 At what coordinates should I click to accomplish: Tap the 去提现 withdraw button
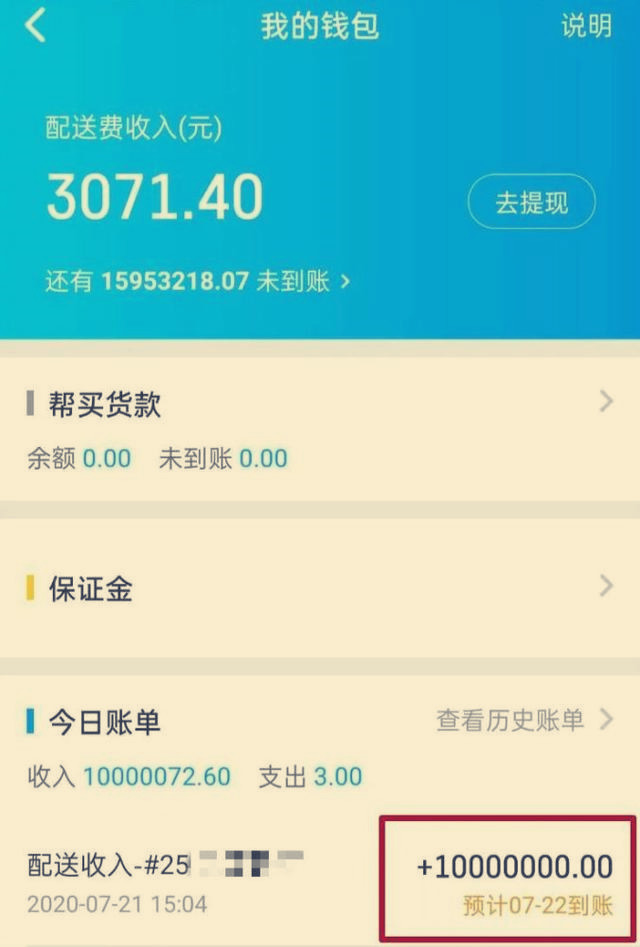coord(531,203)
